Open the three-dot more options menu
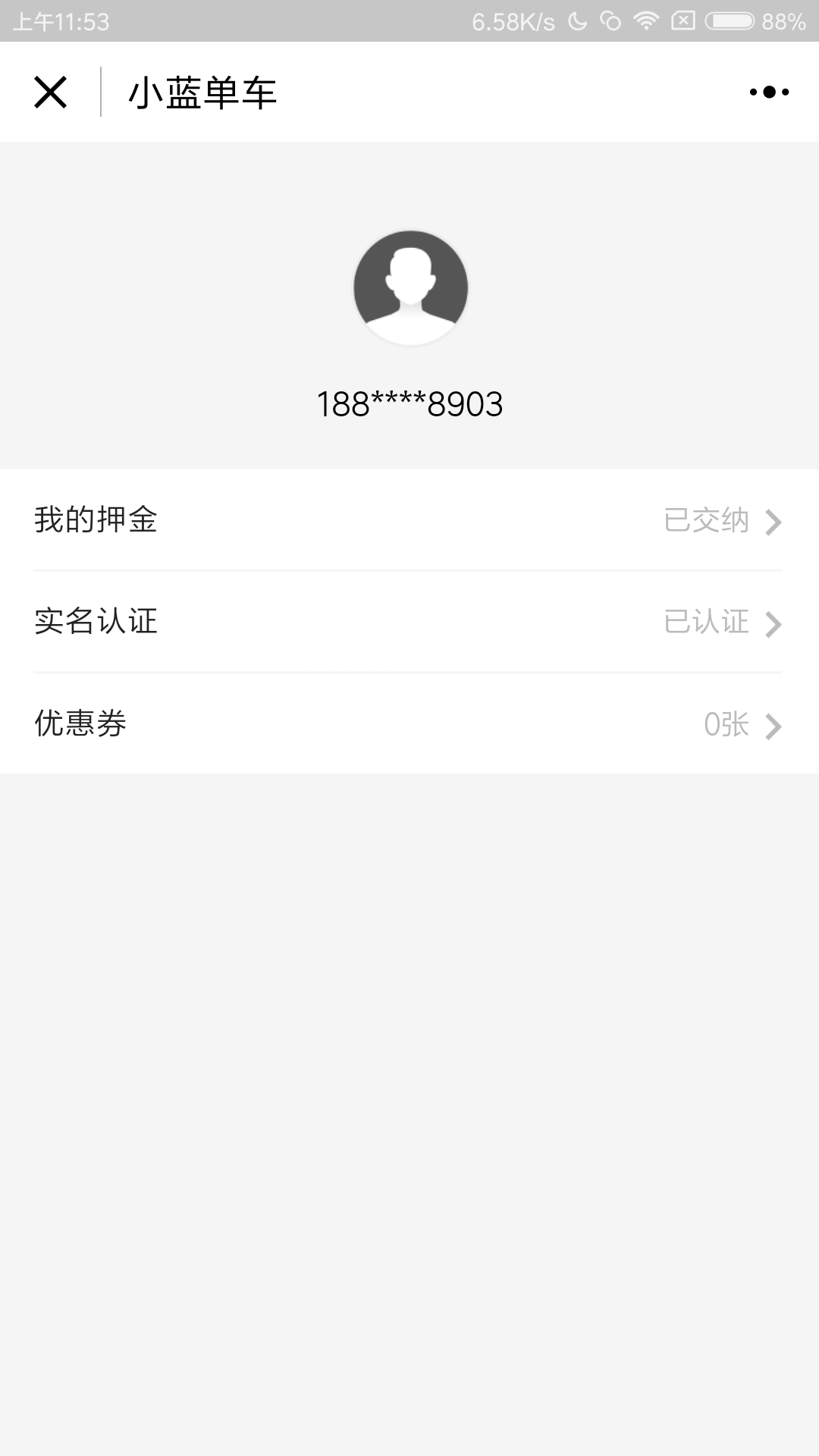 click(x=769, y=93)
